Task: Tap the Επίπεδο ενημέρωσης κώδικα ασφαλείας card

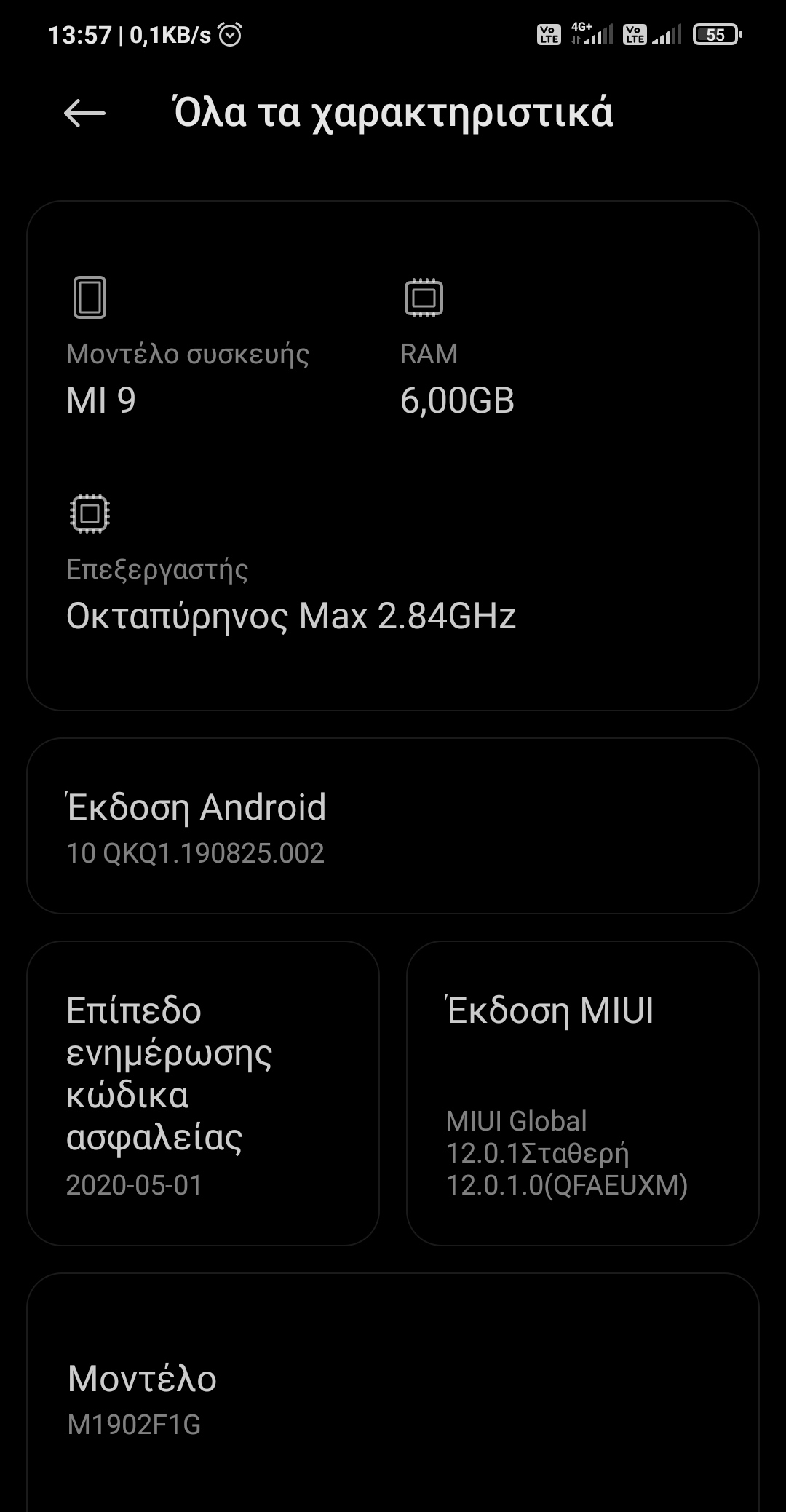Action: tap(203, 1093)
